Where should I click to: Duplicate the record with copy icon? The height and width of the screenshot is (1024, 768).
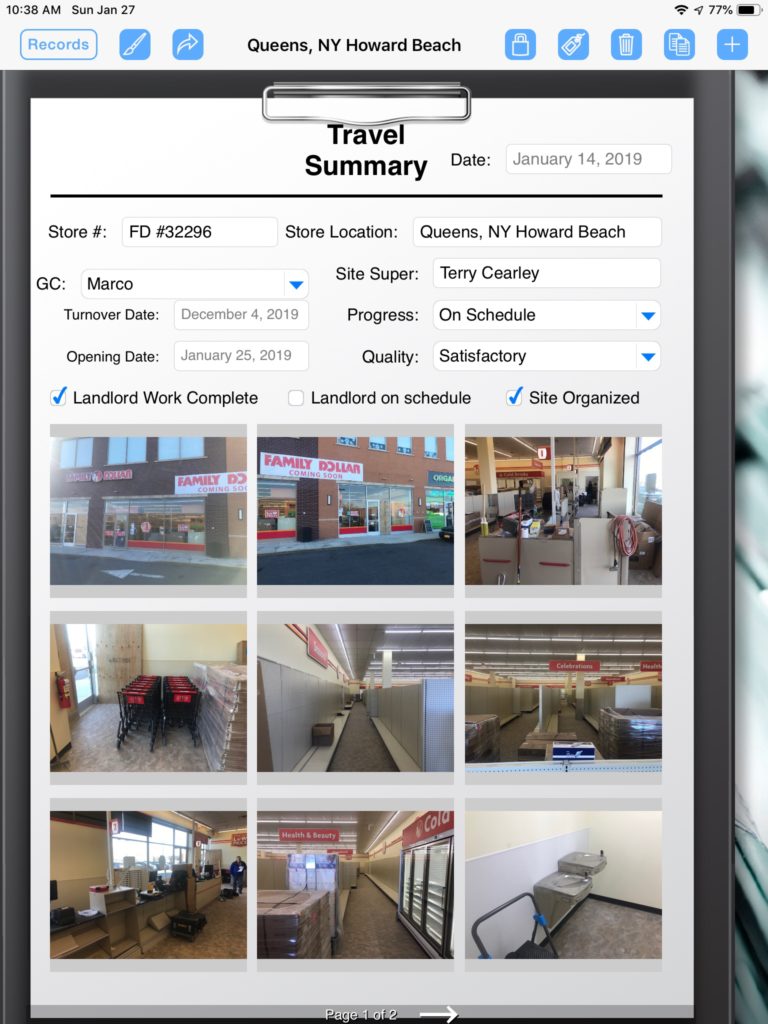pyautogui.click(x=679, y=45)
